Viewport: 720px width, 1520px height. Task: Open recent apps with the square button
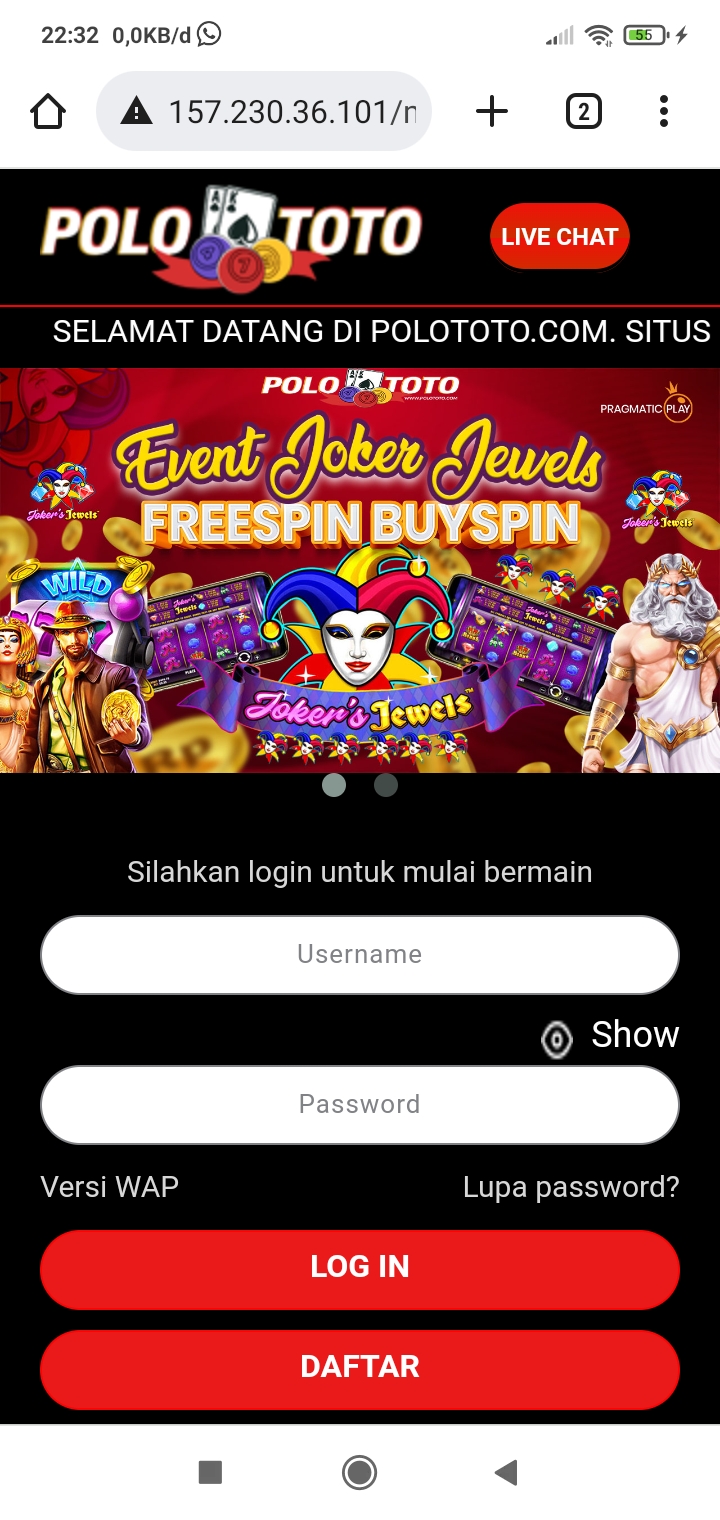click(x=210, y=1472)
